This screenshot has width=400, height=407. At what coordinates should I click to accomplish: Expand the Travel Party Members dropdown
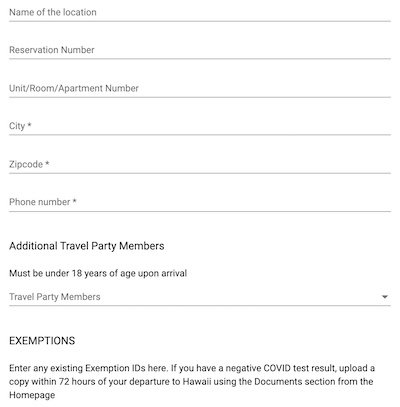(x=200, y=297)
